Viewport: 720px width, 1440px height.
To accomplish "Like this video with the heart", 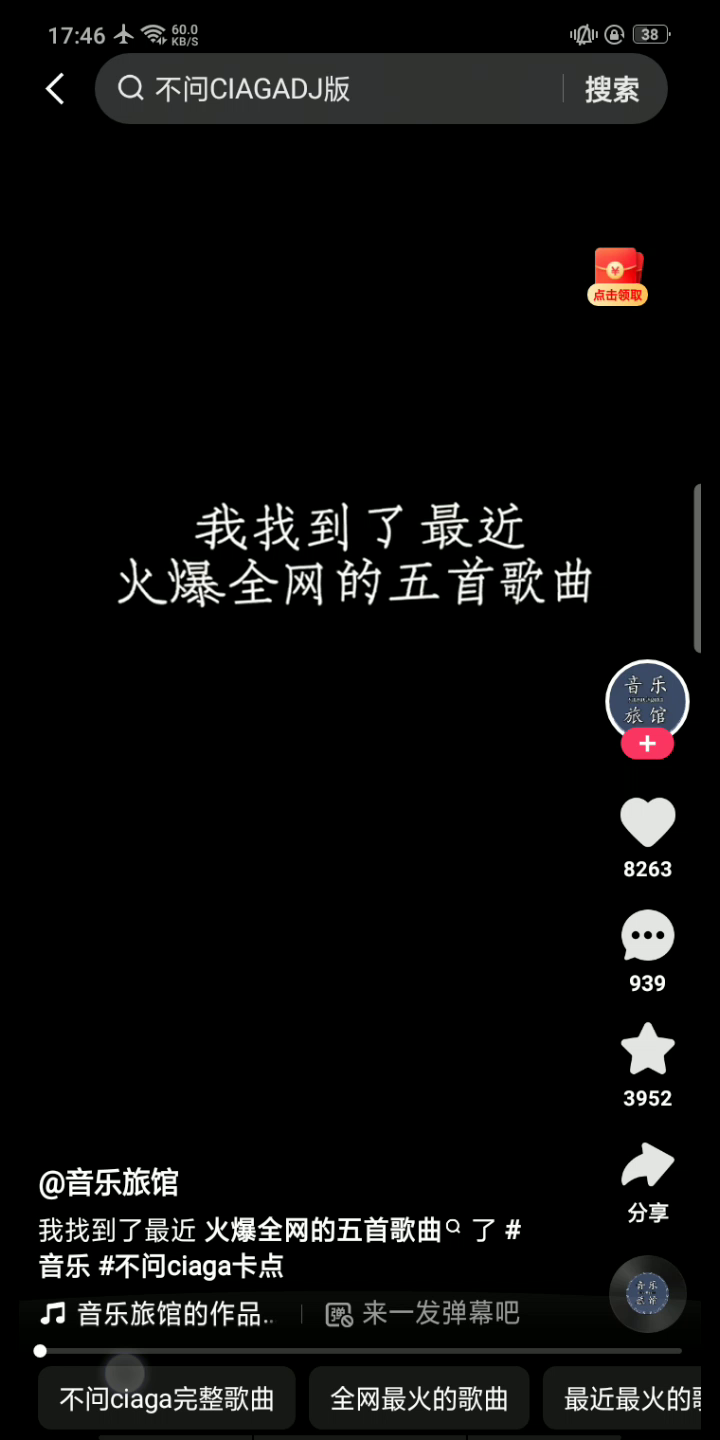I will pyautogui.click(x=647, y=824).
